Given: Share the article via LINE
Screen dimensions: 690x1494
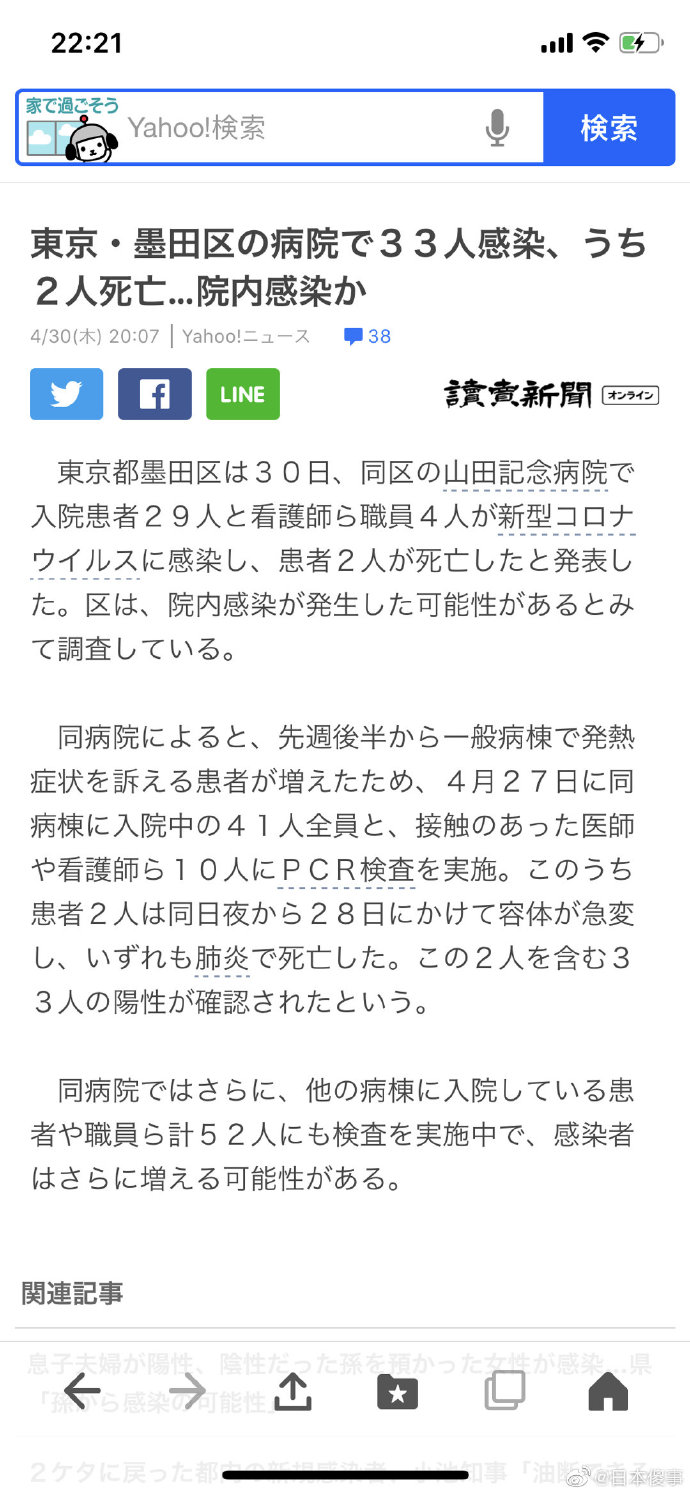Looking at the screenshot, I should click(x=243, y=394).
